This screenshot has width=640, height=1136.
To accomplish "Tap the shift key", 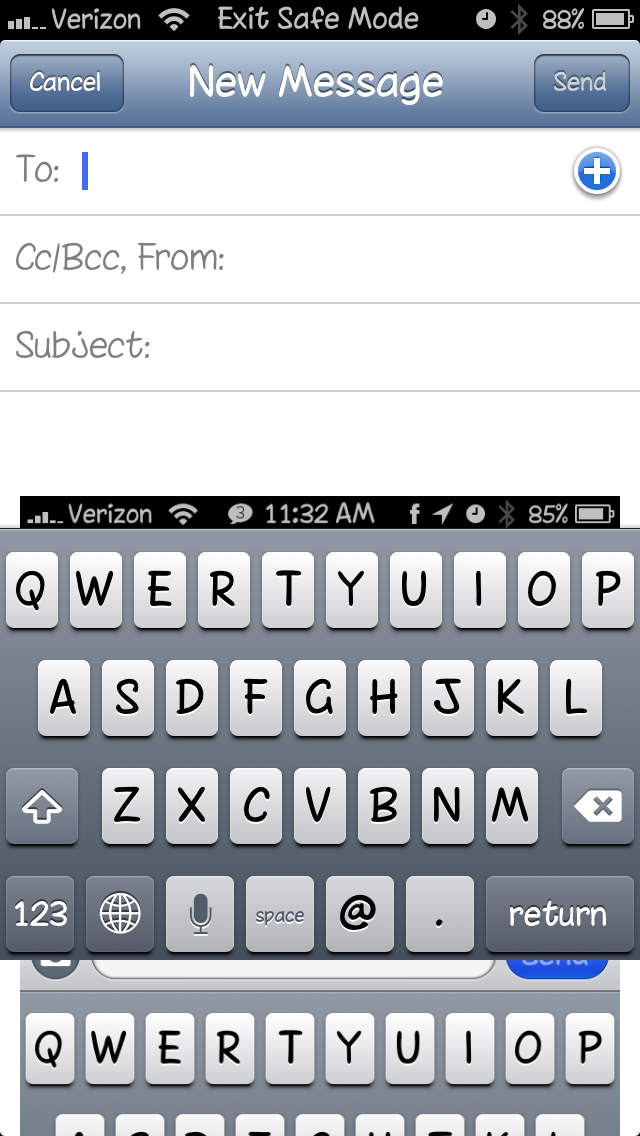I will (42, 806).
